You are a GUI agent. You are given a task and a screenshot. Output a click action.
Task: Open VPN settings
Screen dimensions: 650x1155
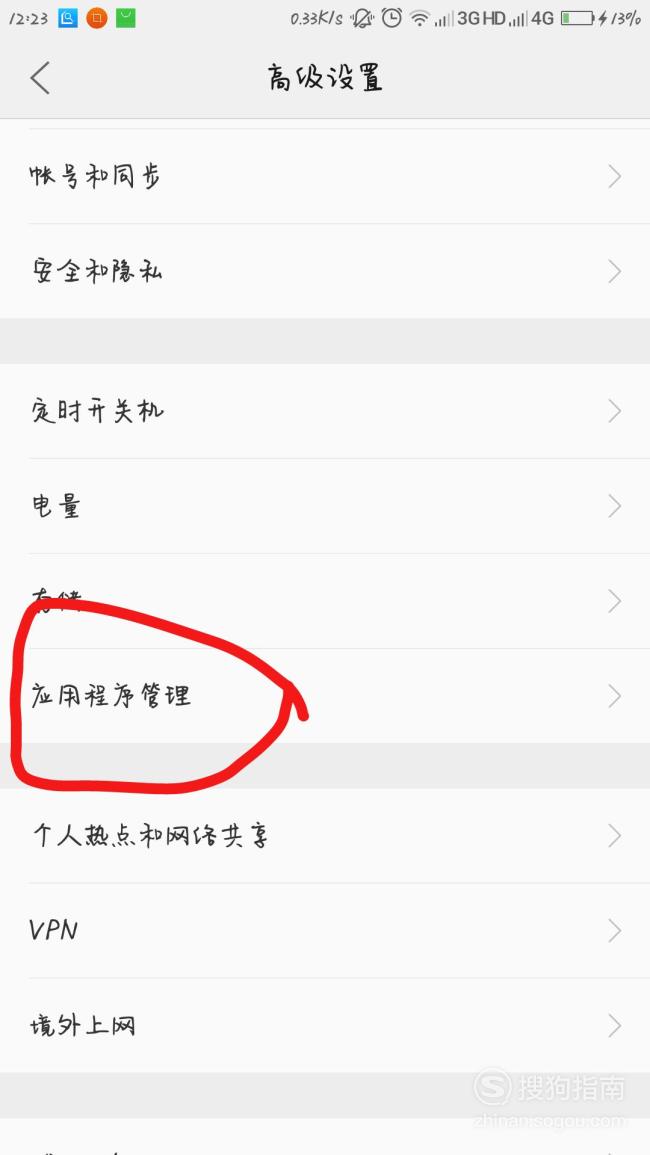[325, 931]
